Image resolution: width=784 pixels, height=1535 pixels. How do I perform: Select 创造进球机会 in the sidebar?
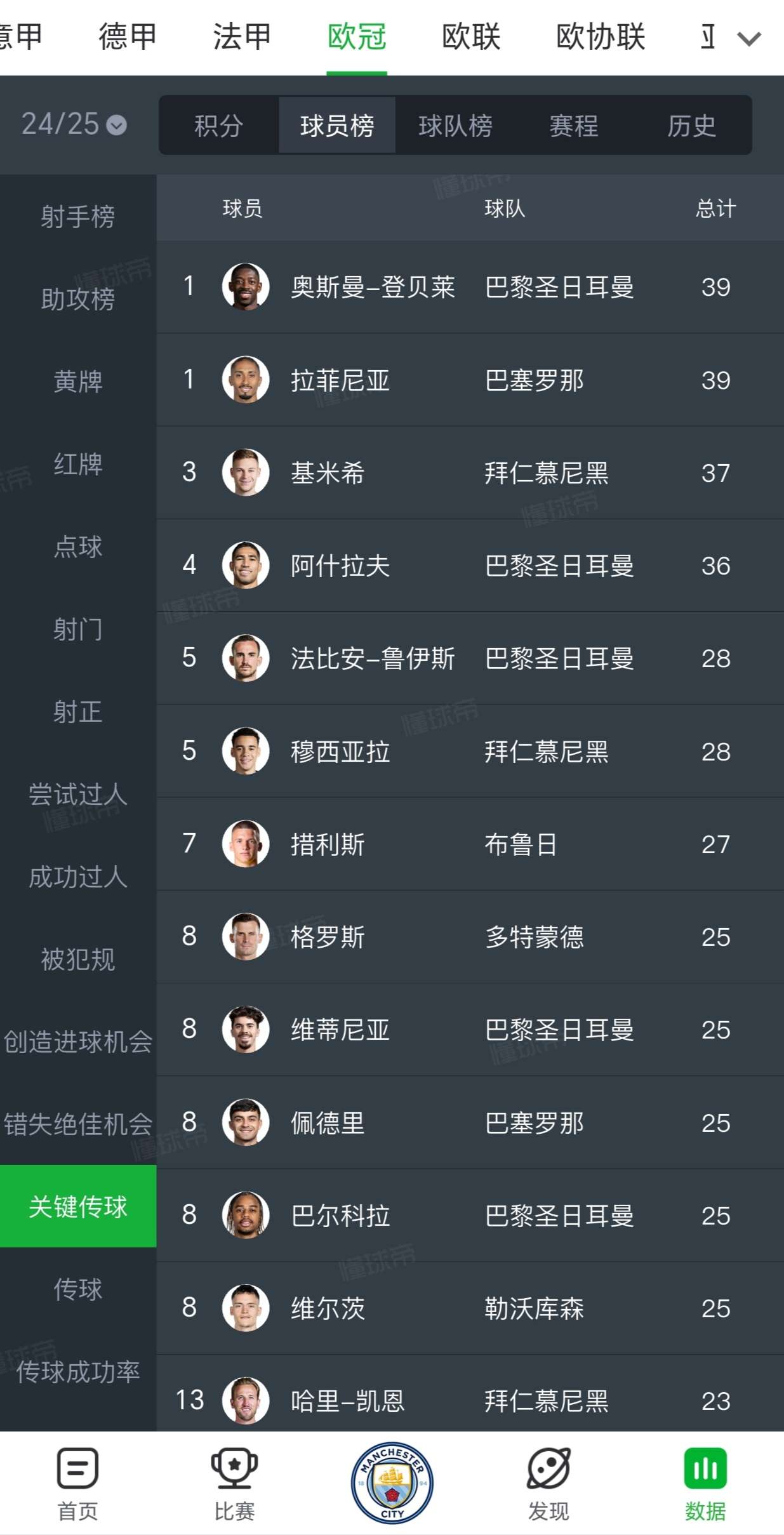[78, 1042]
